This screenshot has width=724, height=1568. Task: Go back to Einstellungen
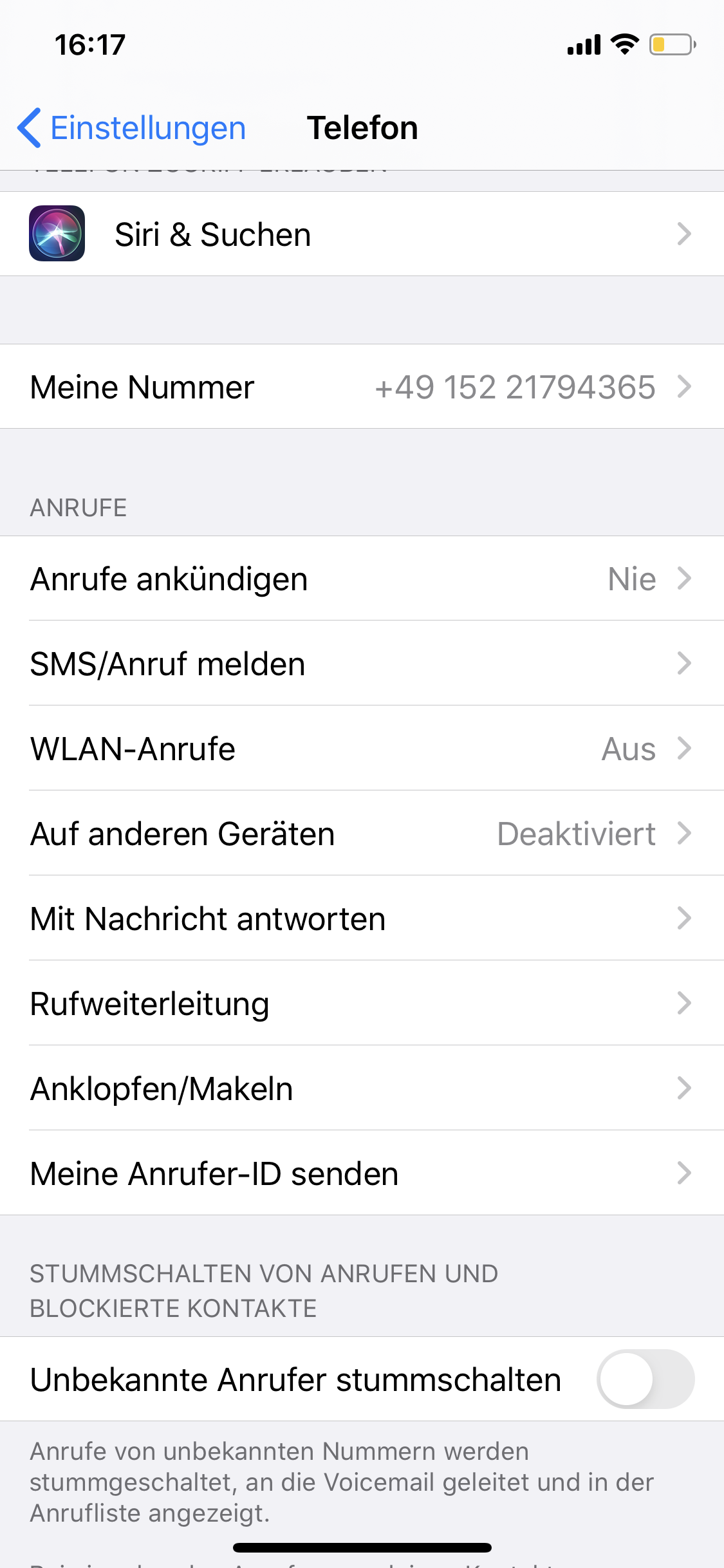pos(132,127)
